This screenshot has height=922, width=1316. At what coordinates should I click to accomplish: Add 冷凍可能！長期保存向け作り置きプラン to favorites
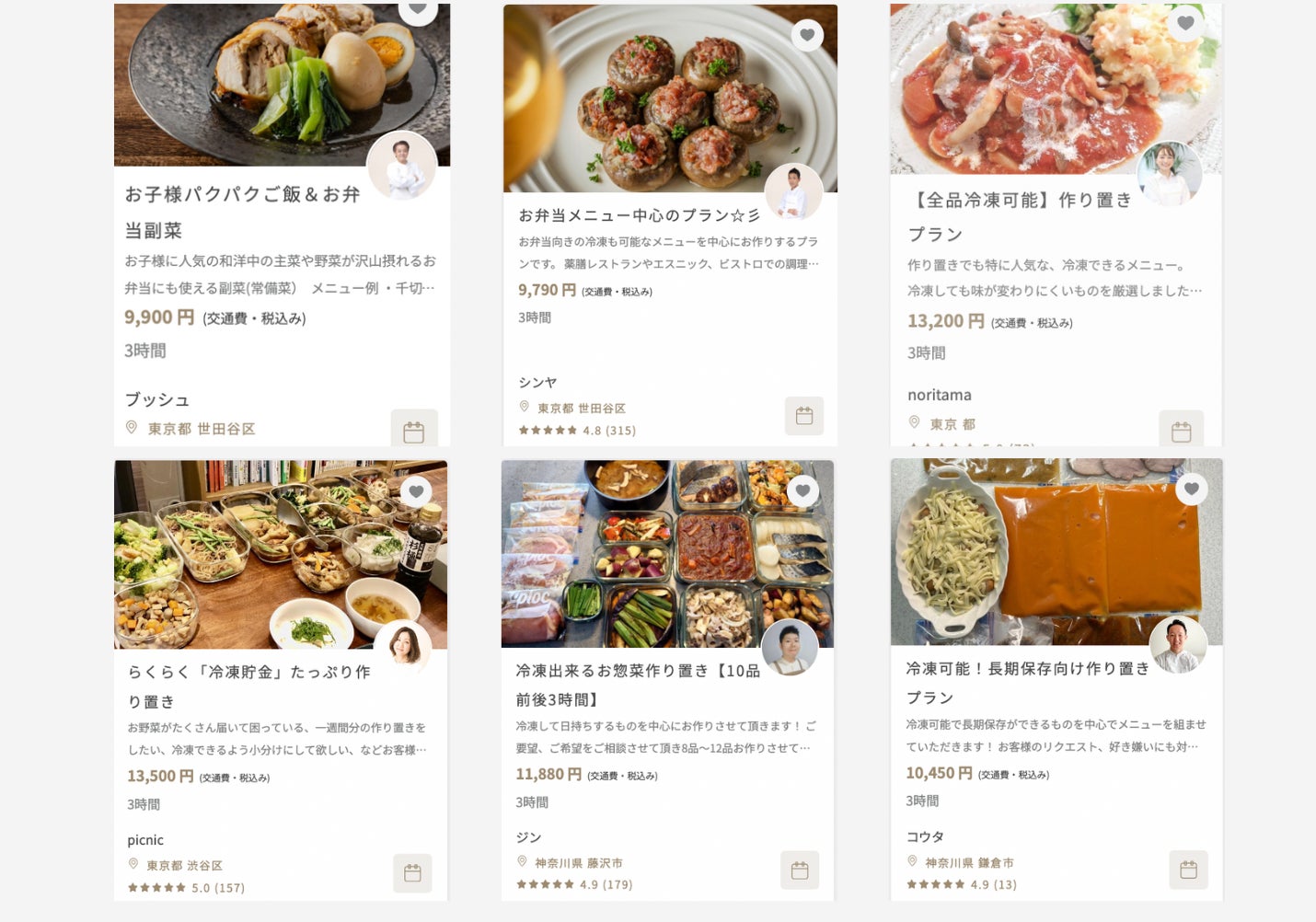pos(1191,489)
